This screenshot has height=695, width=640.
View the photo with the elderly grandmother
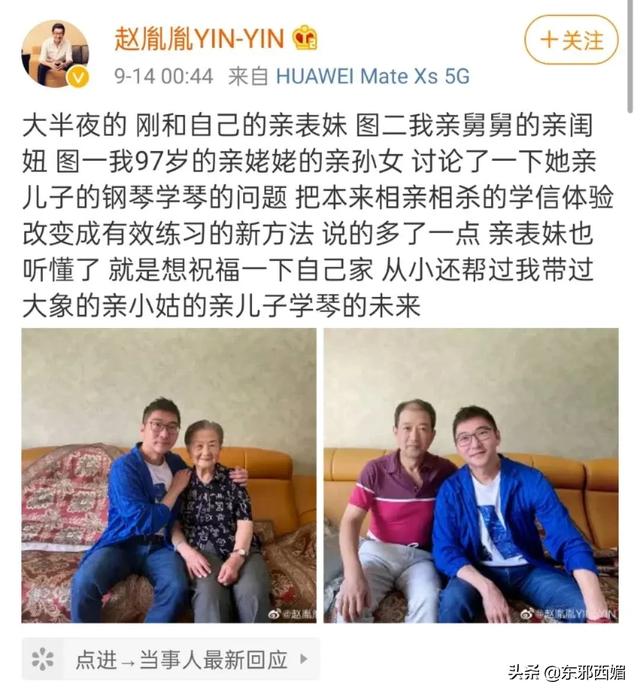pos(168,475)
